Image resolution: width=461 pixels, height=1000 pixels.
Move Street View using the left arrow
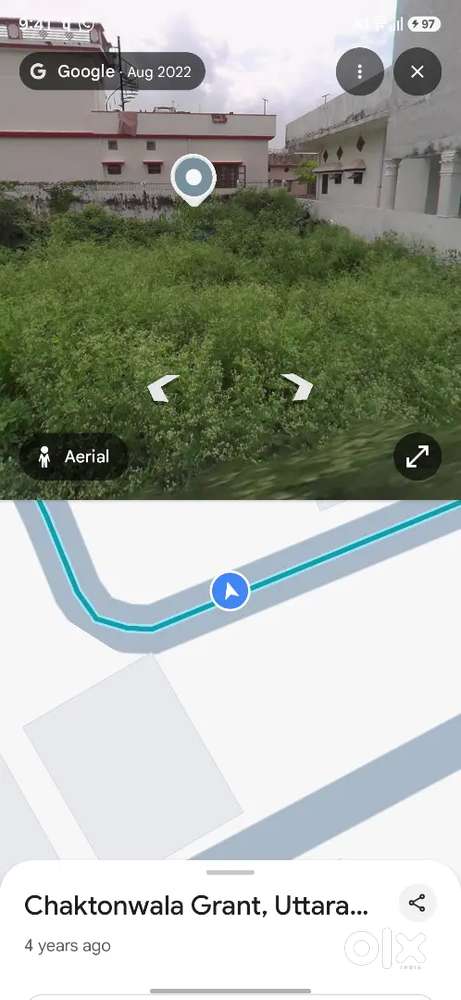coord(163,388)
